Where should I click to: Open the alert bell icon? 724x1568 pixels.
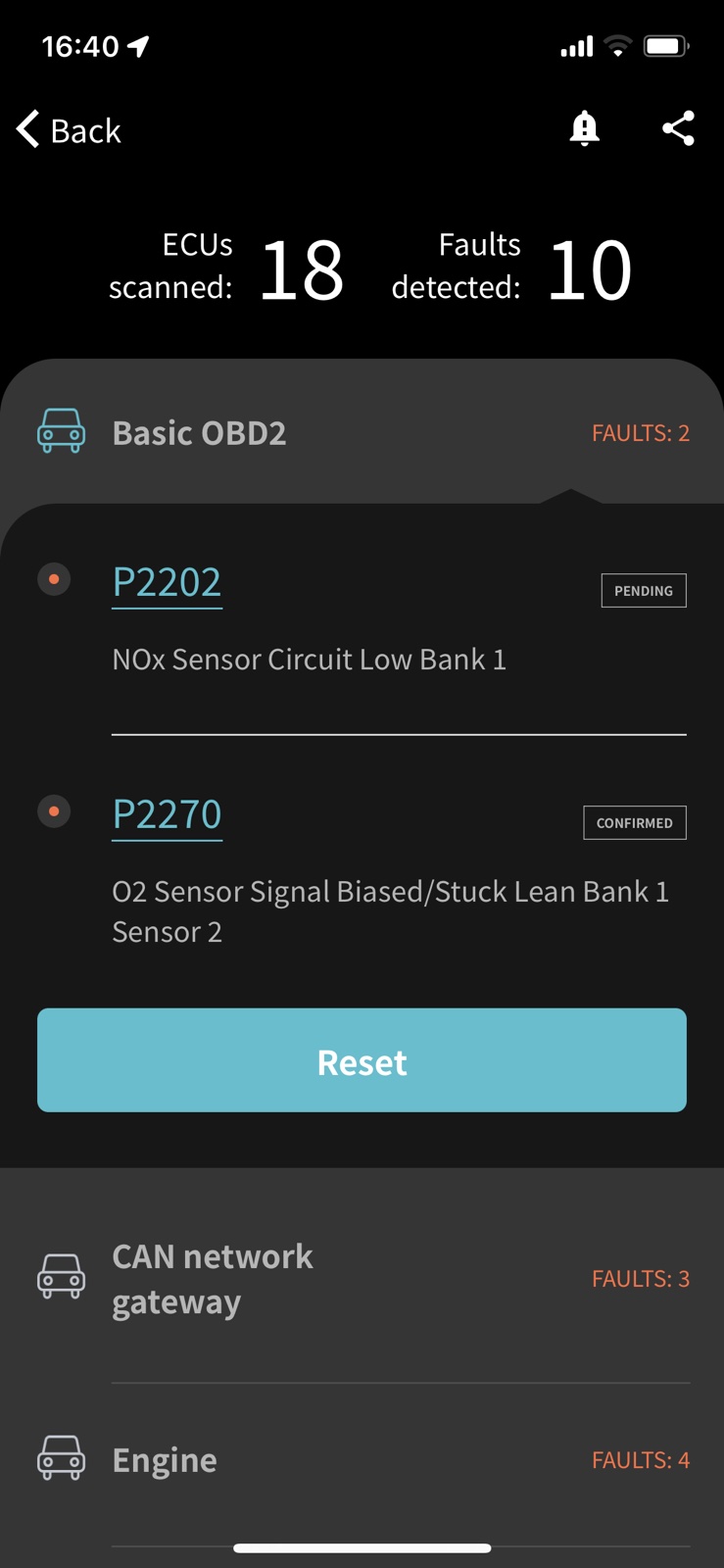[584, 128]
